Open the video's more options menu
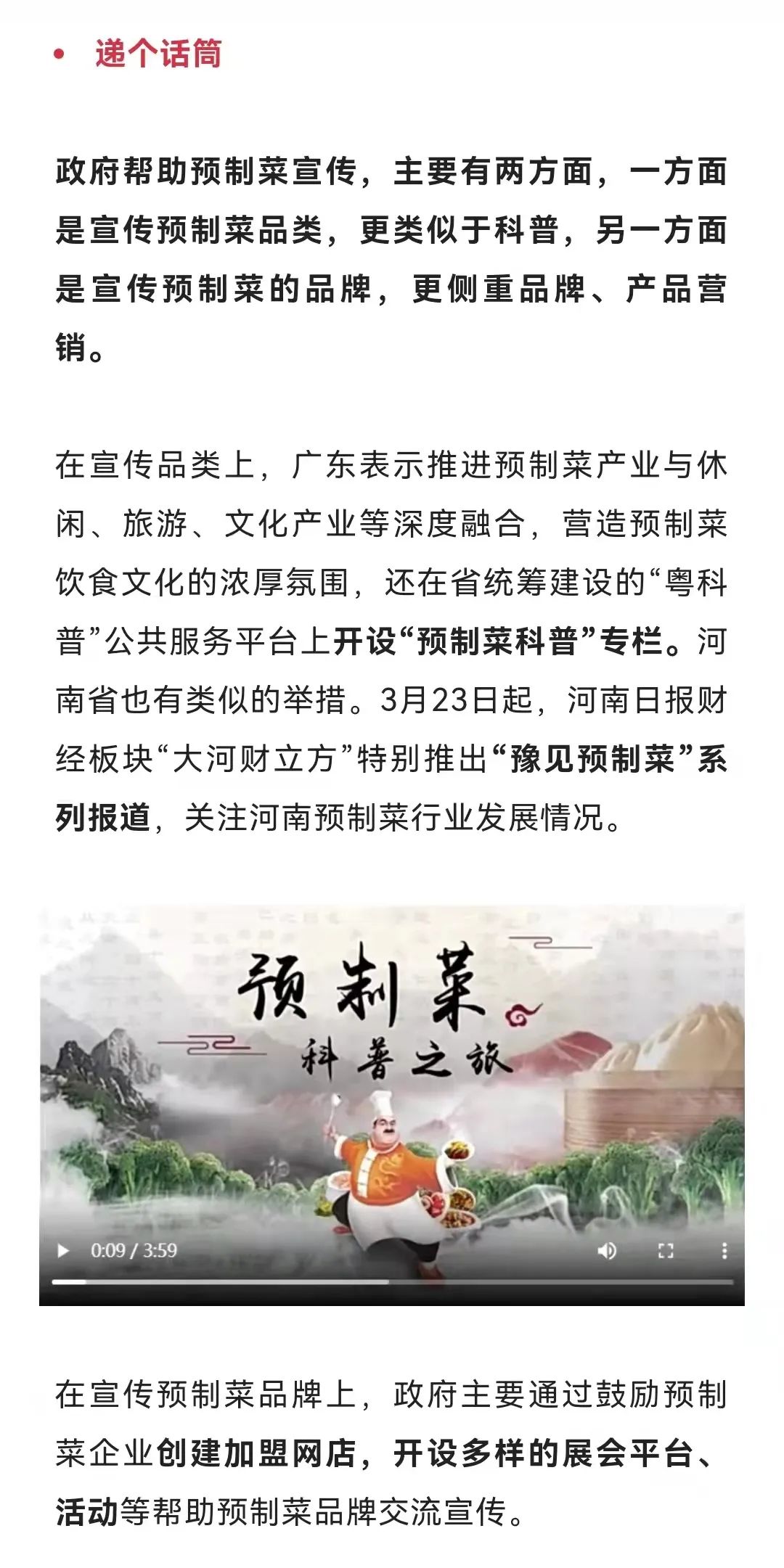The image size is (784, 1568). click(724, 1250)
